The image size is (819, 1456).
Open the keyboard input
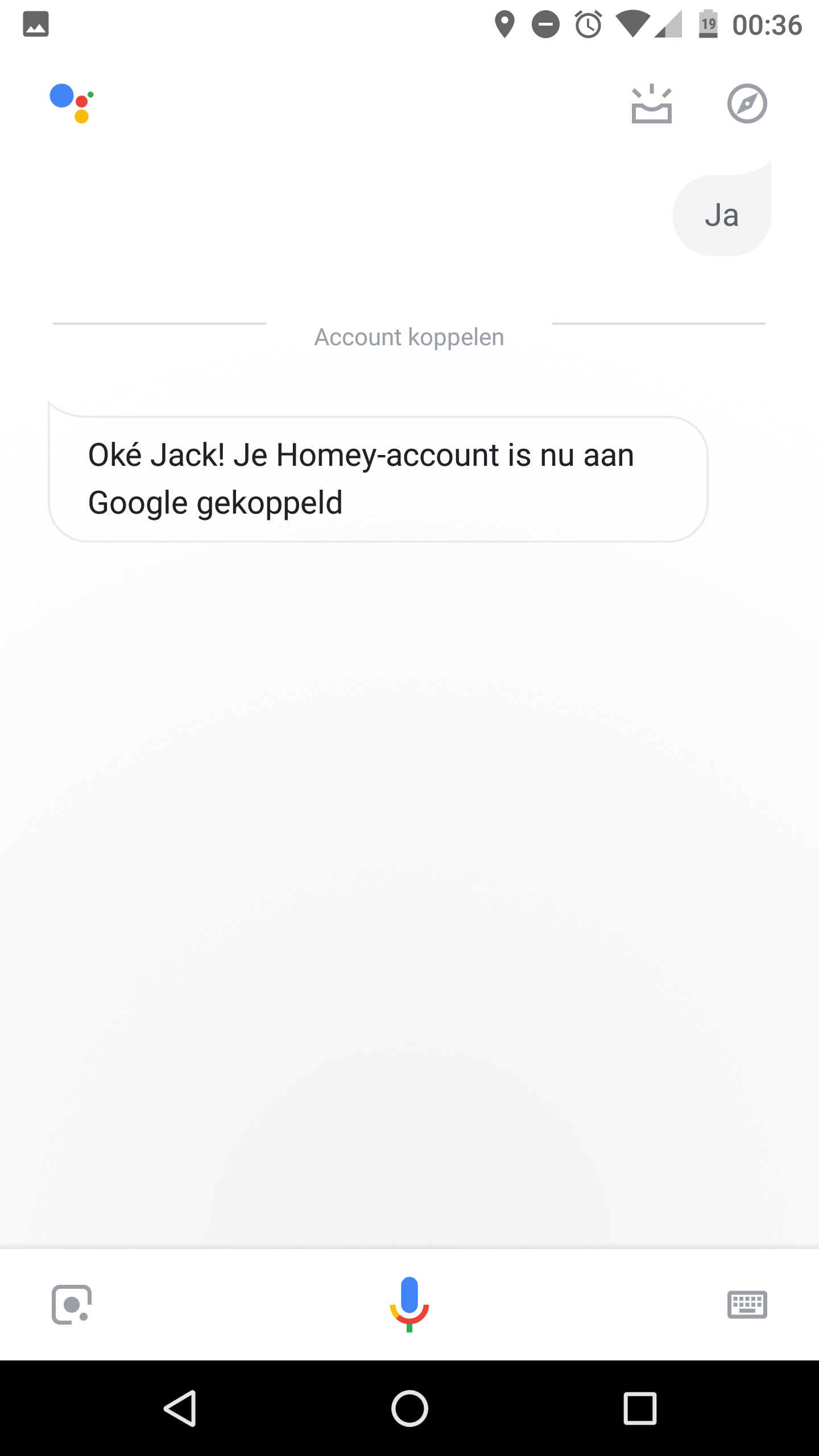747,1304
